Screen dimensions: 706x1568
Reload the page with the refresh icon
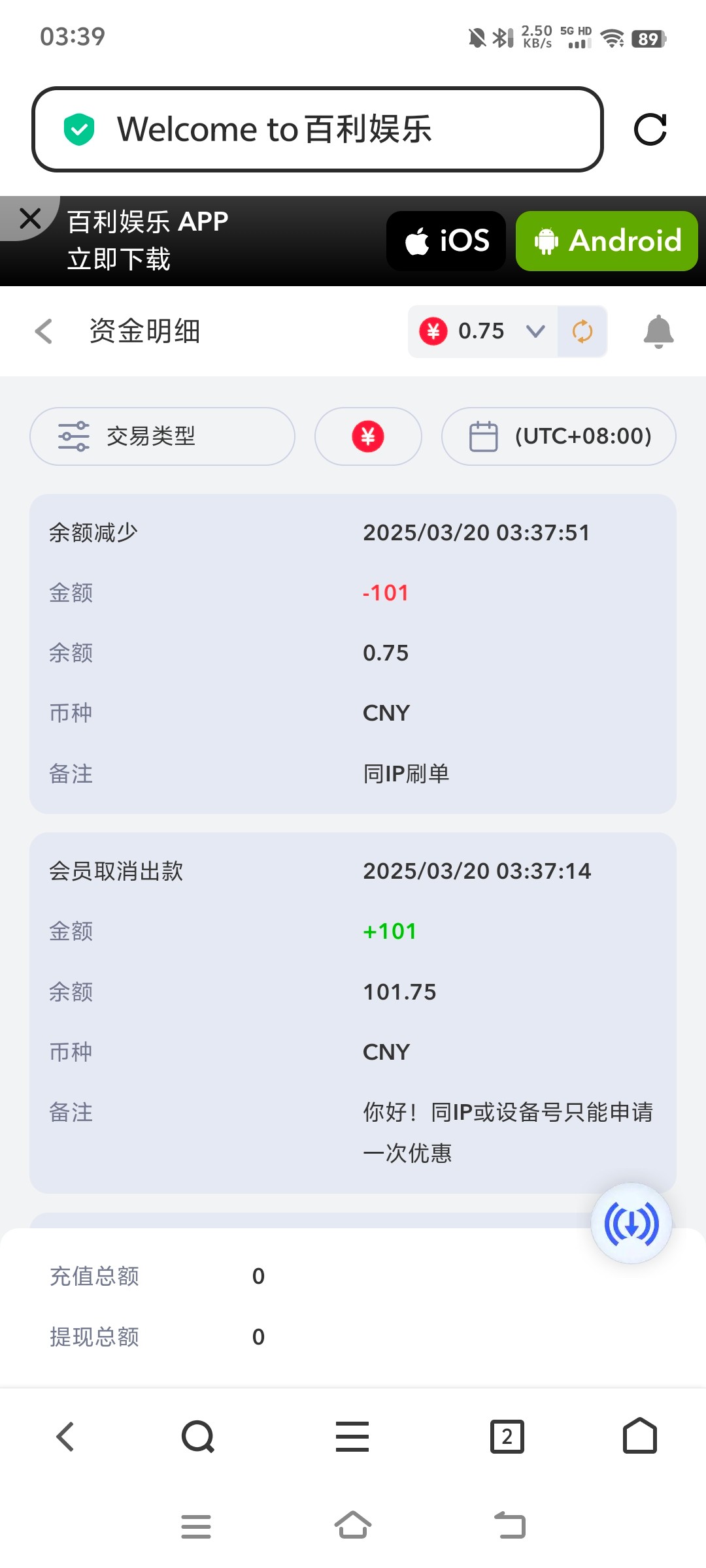[650, 129]
